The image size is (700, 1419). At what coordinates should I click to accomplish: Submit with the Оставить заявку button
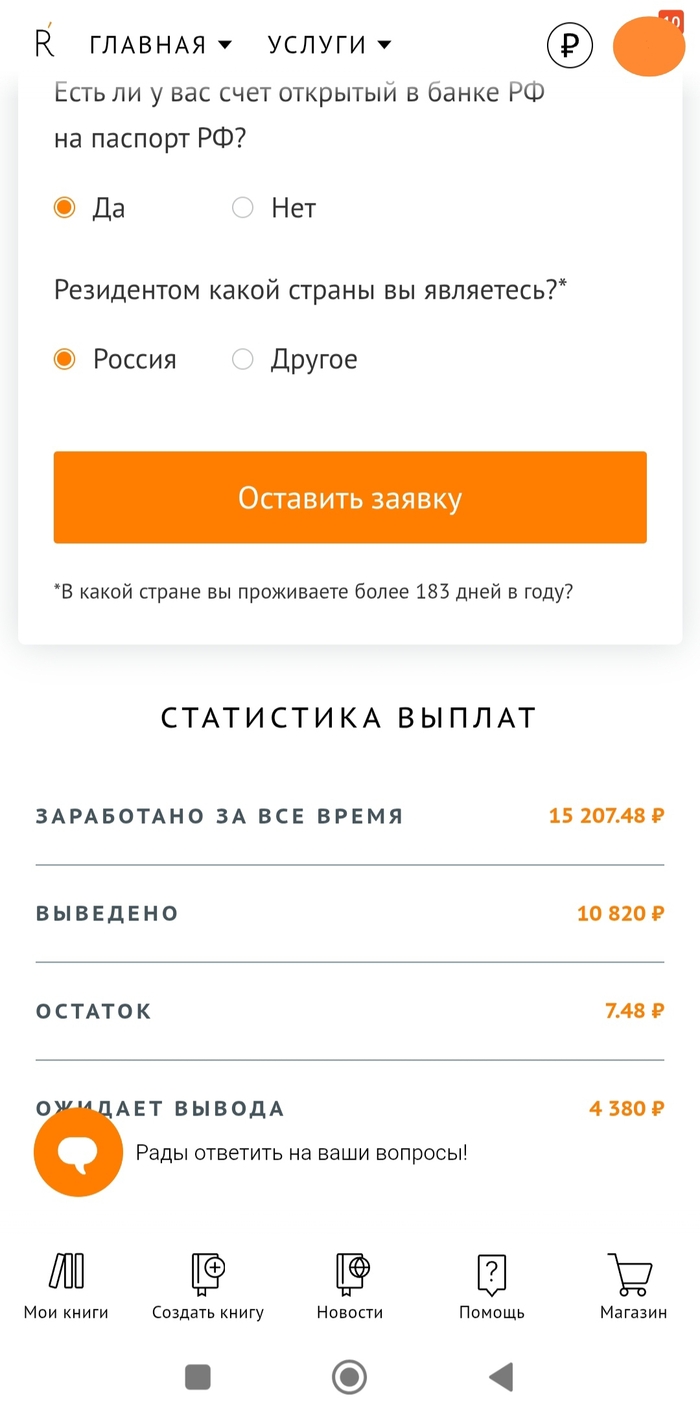[350, 497]
